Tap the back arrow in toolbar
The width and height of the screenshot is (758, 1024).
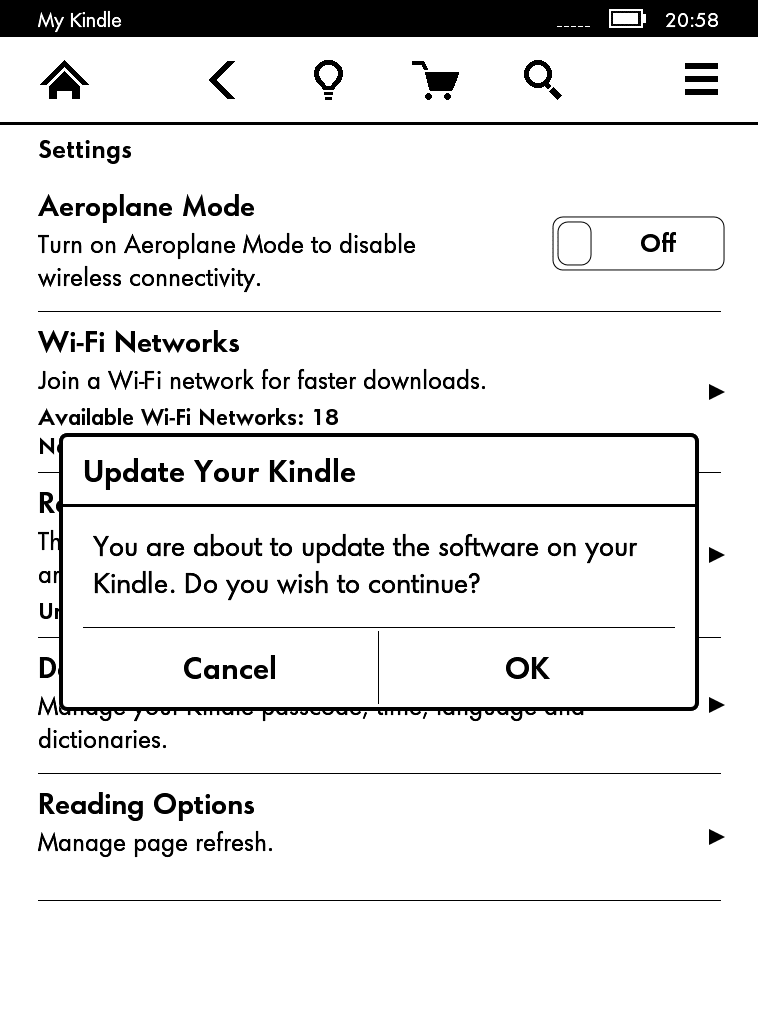(222, 80)
